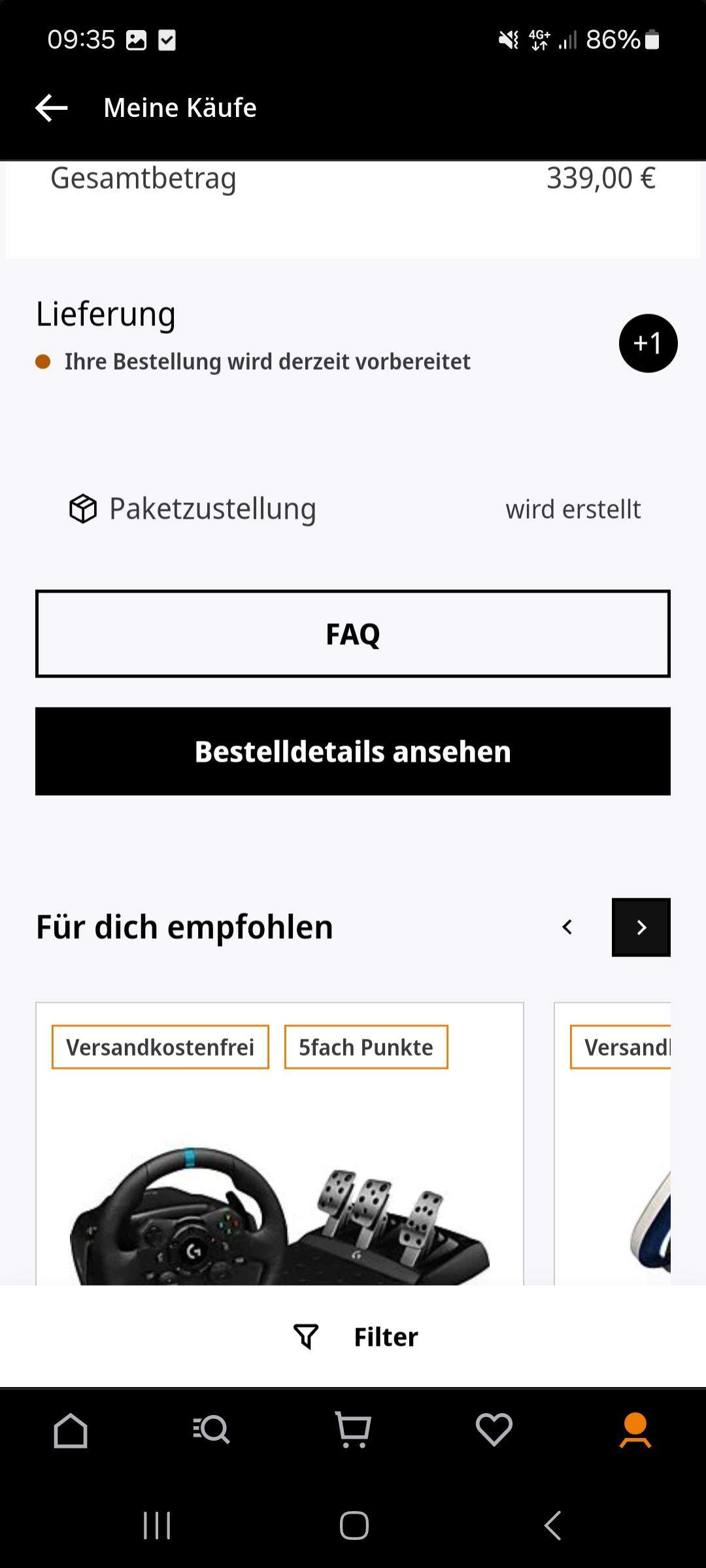View order details via Bestelldetails ansehen
Image resolution: width=706 pixels, height=1568 pixels.
click(353, 751)
